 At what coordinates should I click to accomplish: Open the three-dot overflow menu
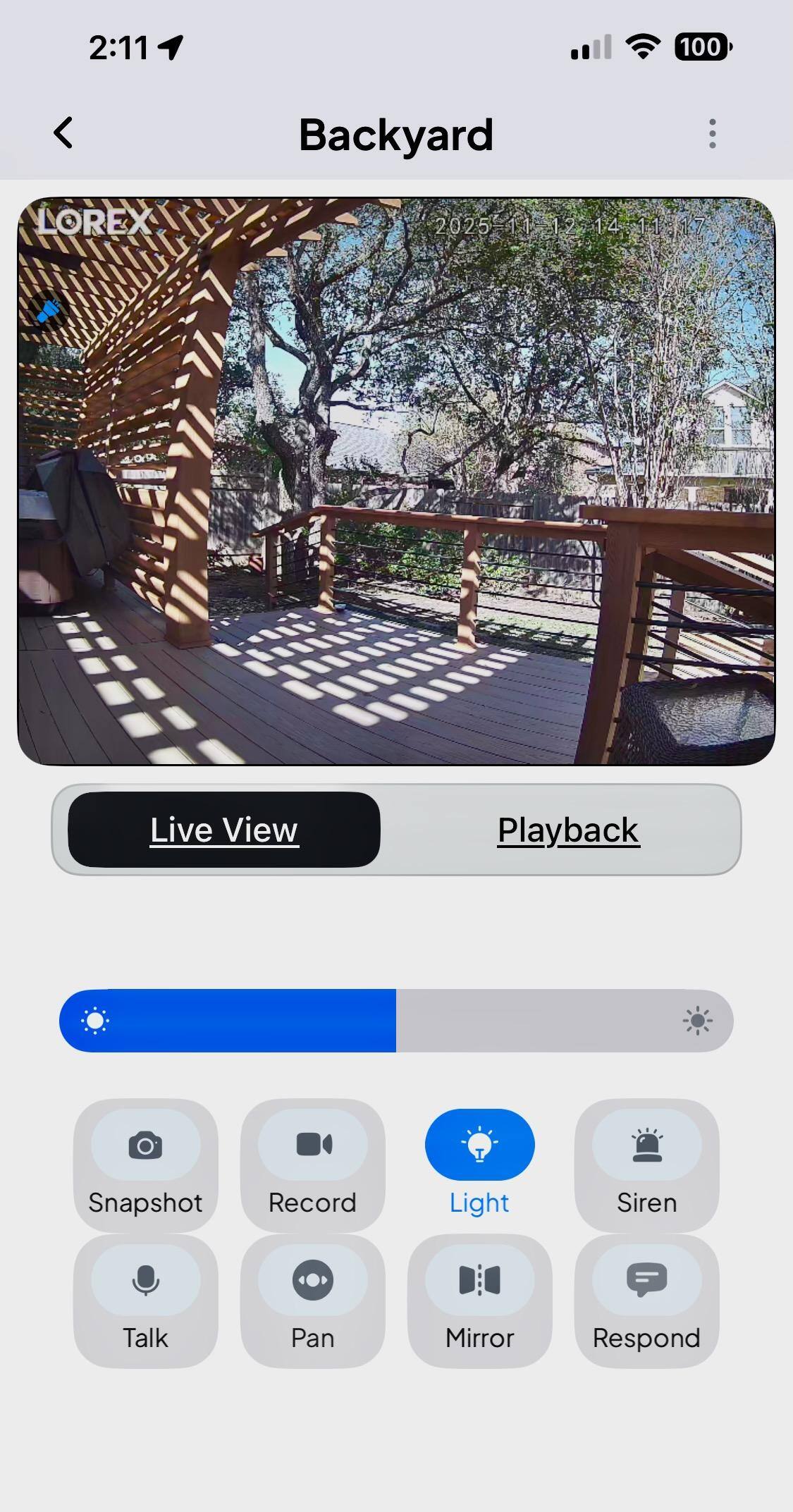tap(713, 133)
